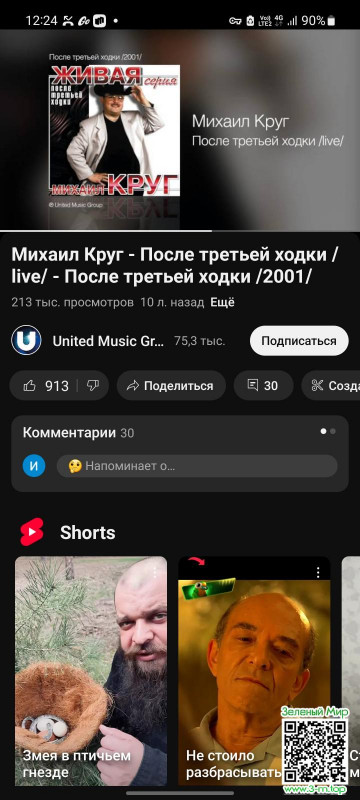
Task: Open the Short Змея в птичьем гнезде
Action: click(x=91, y=670)
